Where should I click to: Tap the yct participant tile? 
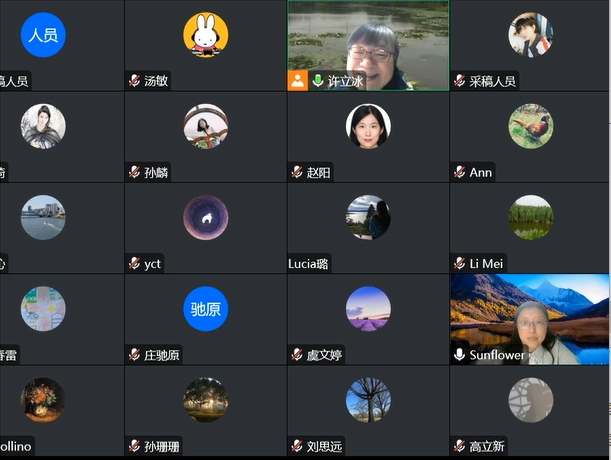tap(205, 227)
